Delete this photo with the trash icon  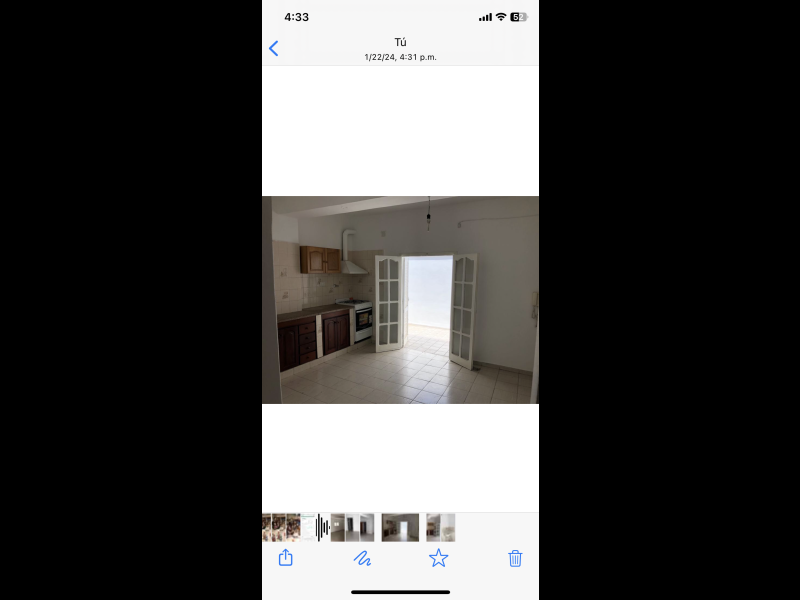coord(515,558)
